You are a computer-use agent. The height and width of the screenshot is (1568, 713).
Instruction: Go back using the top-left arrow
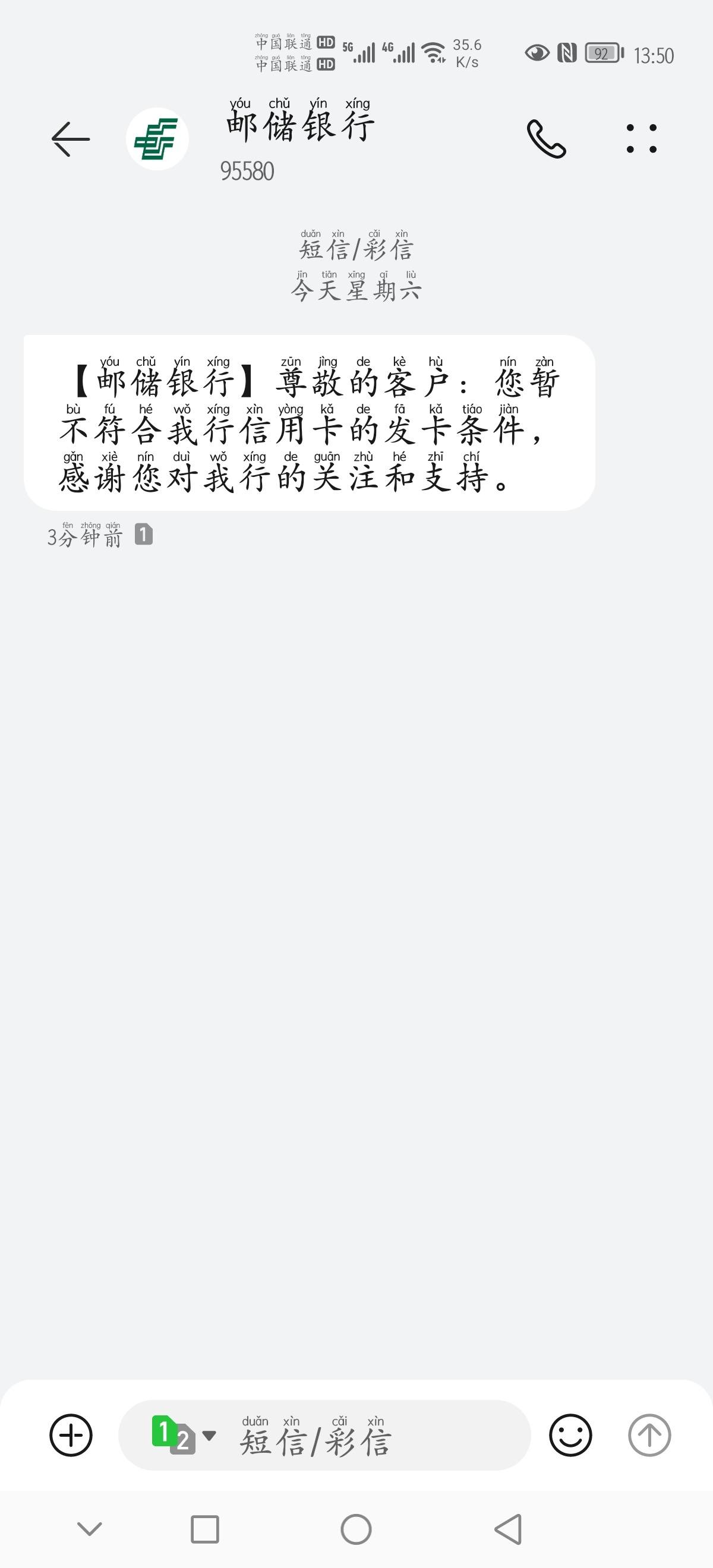[x=71, y=139]
